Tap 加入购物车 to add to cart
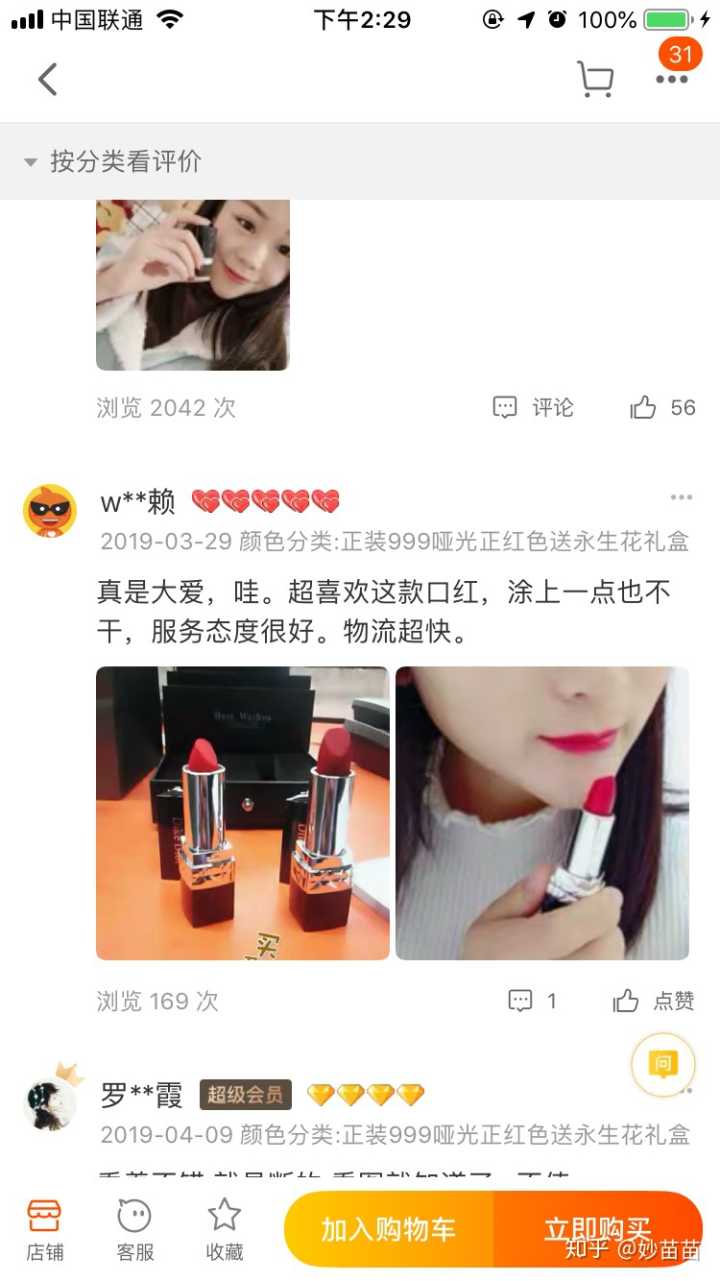This screenshot has height=1281, width=720. tap(388, 1230)
